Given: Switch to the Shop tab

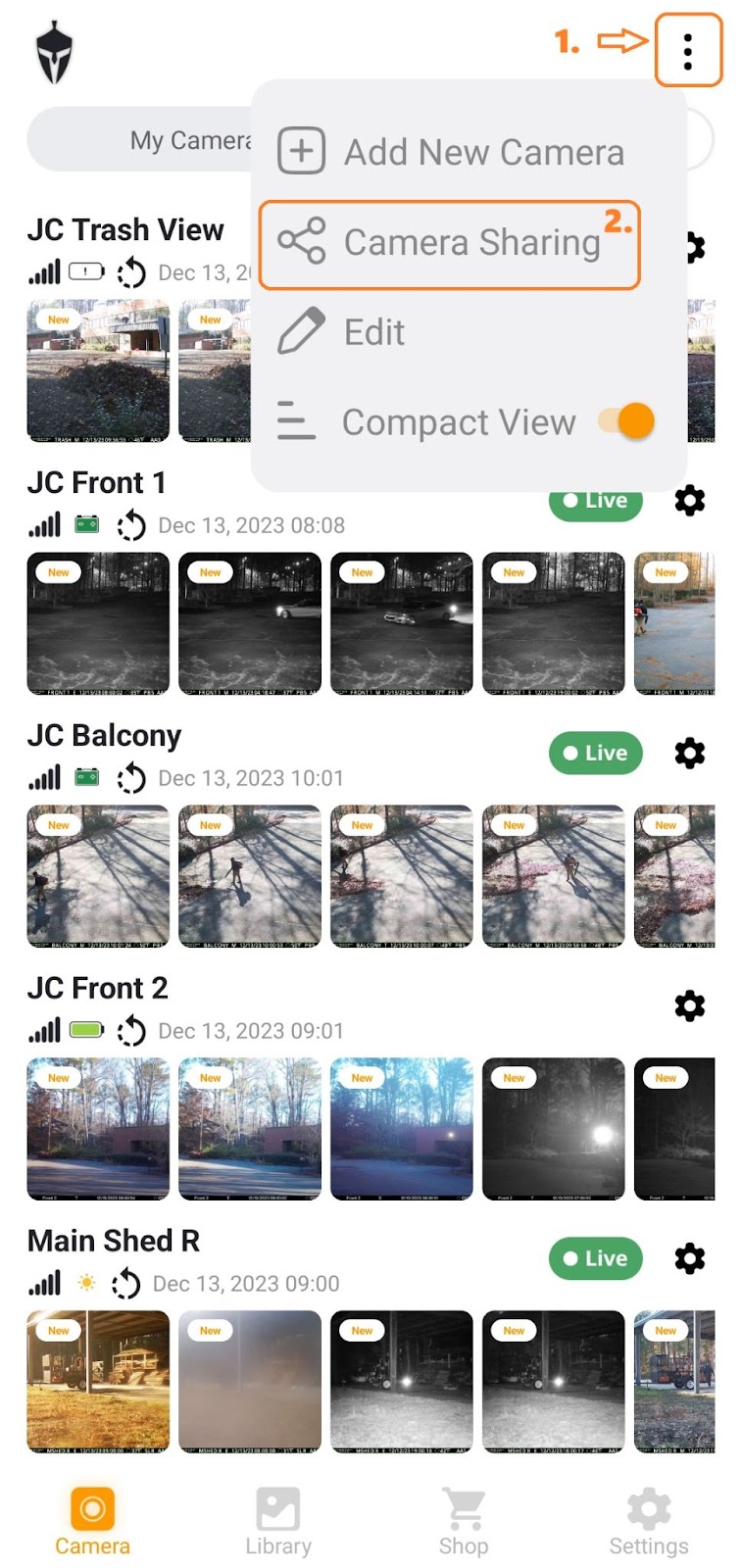Looking at the screenshot, I should point(464,1521).
